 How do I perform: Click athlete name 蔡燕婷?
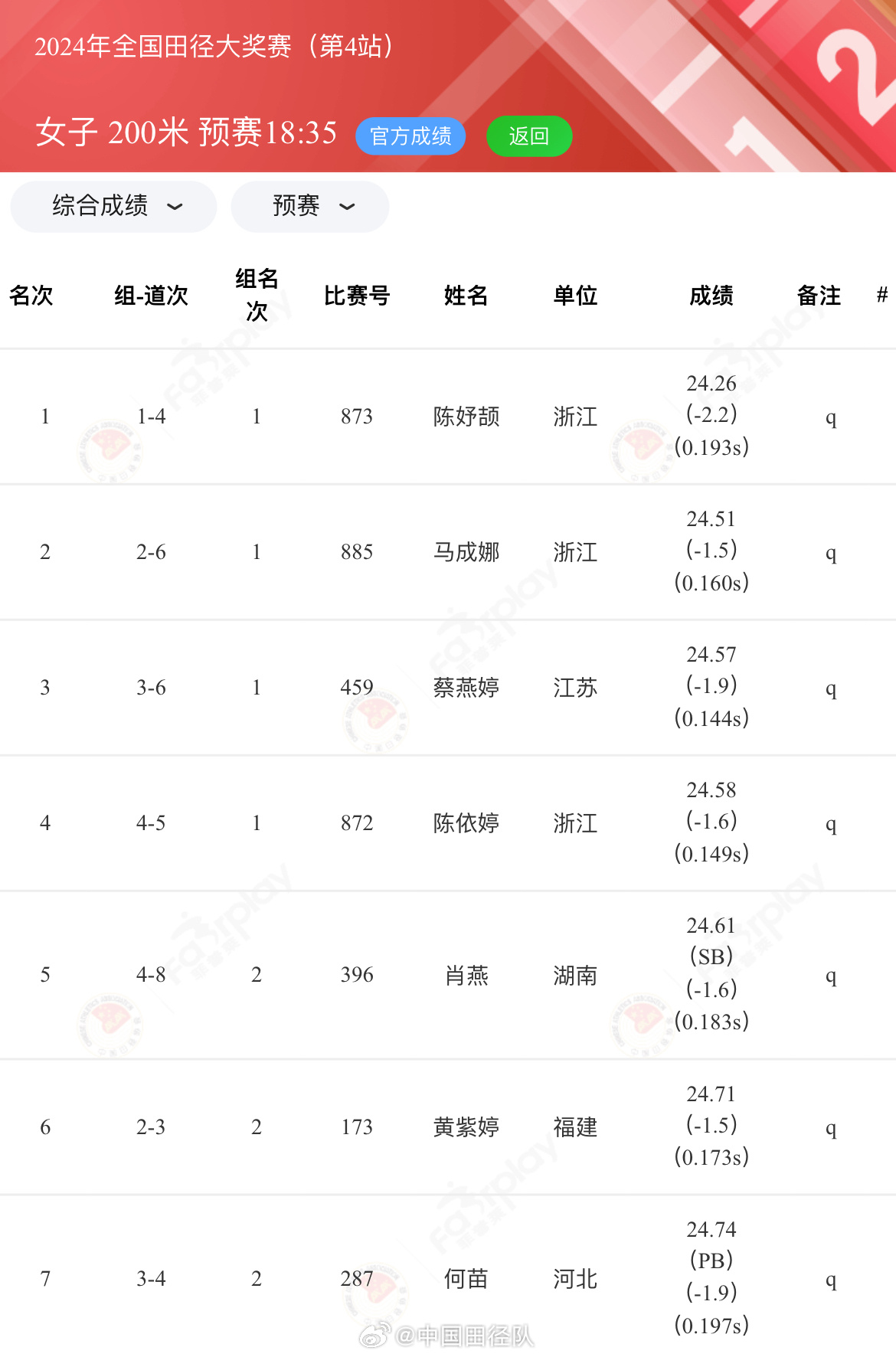(466, 688)
